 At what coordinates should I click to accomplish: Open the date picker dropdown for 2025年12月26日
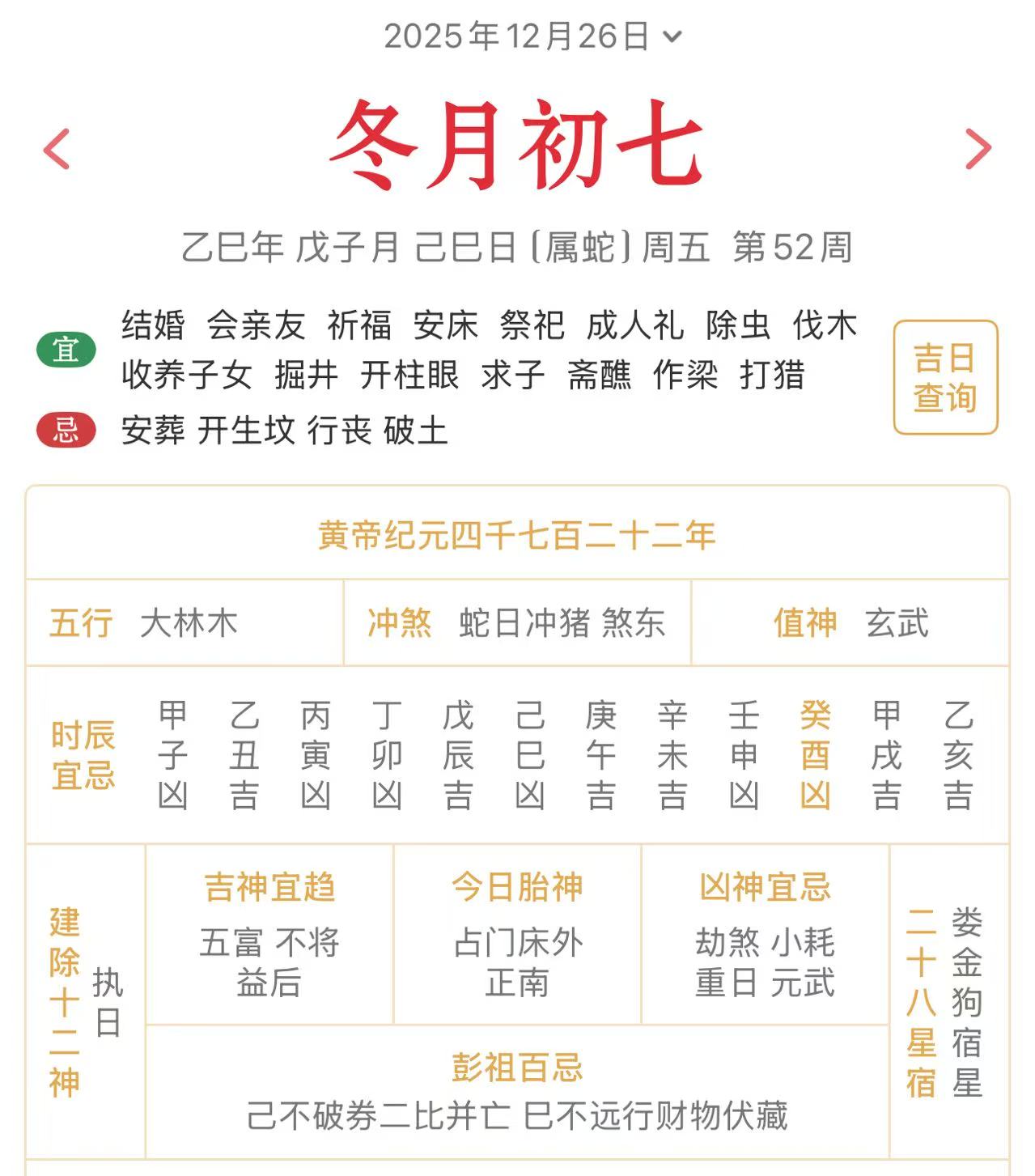click(x=532, y=36)
